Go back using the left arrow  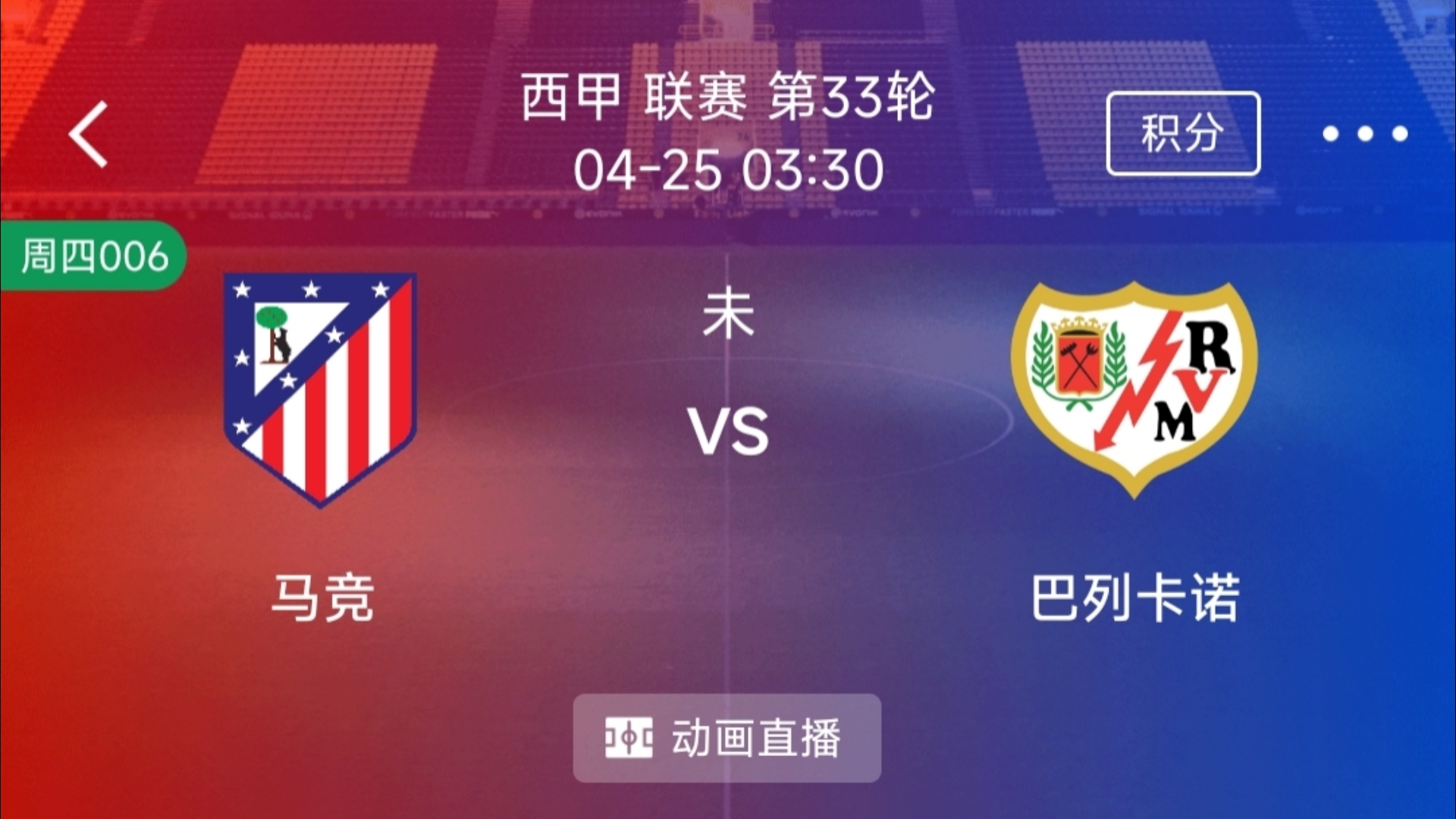tap(89, 134)
